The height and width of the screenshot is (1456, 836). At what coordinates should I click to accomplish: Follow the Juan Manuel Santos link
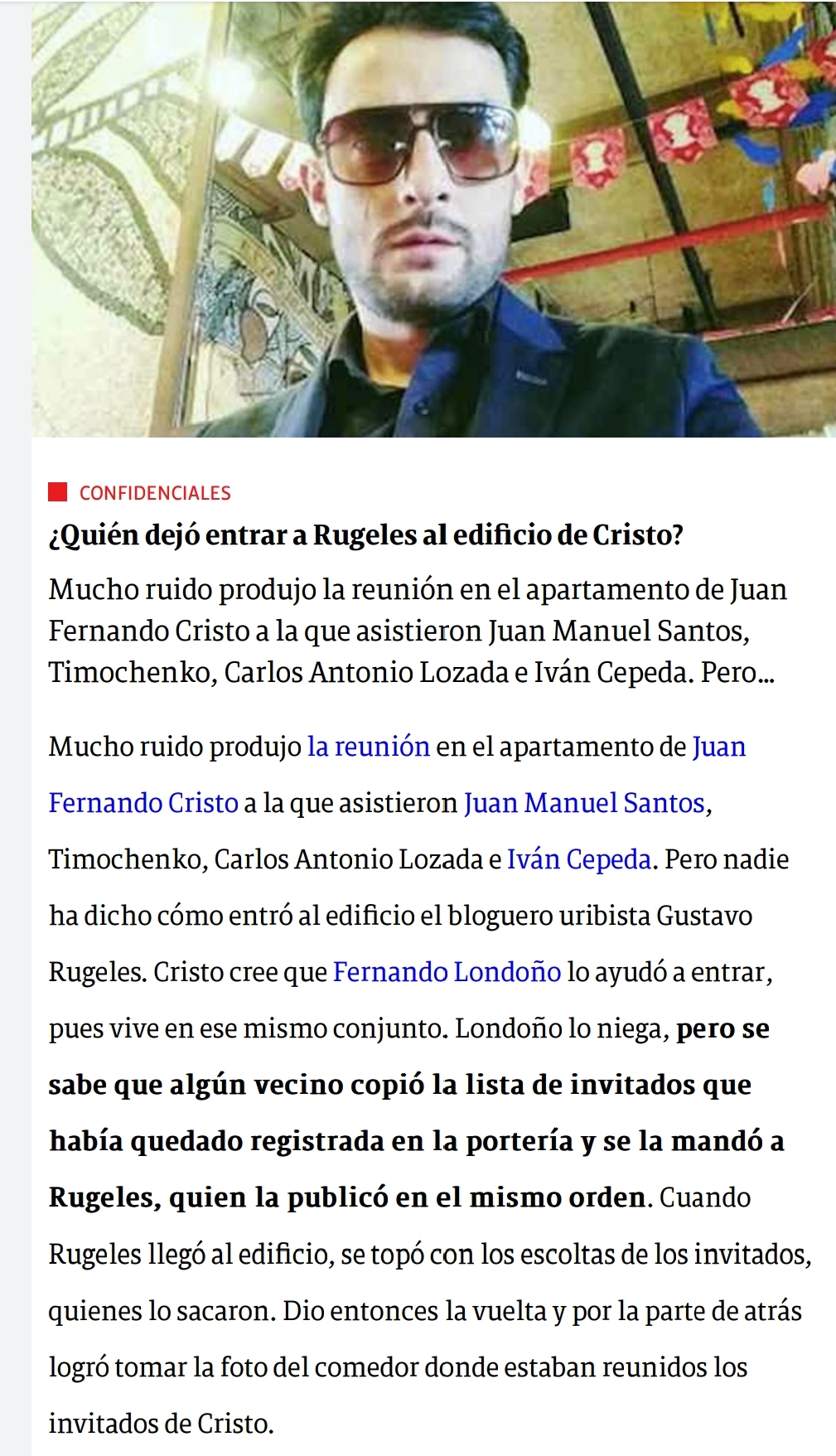(x=584, y=803)
